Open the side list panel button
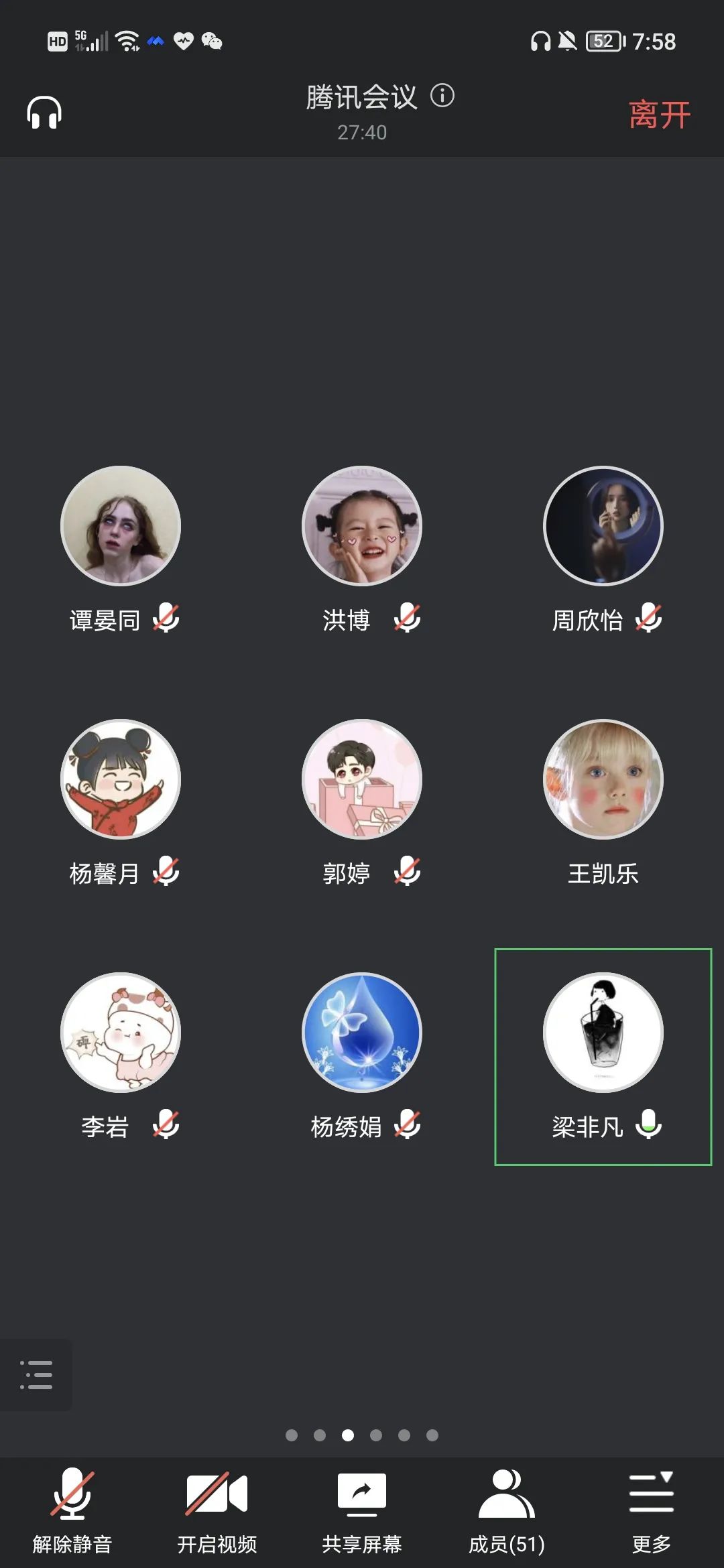 [x=36, y=1374]
